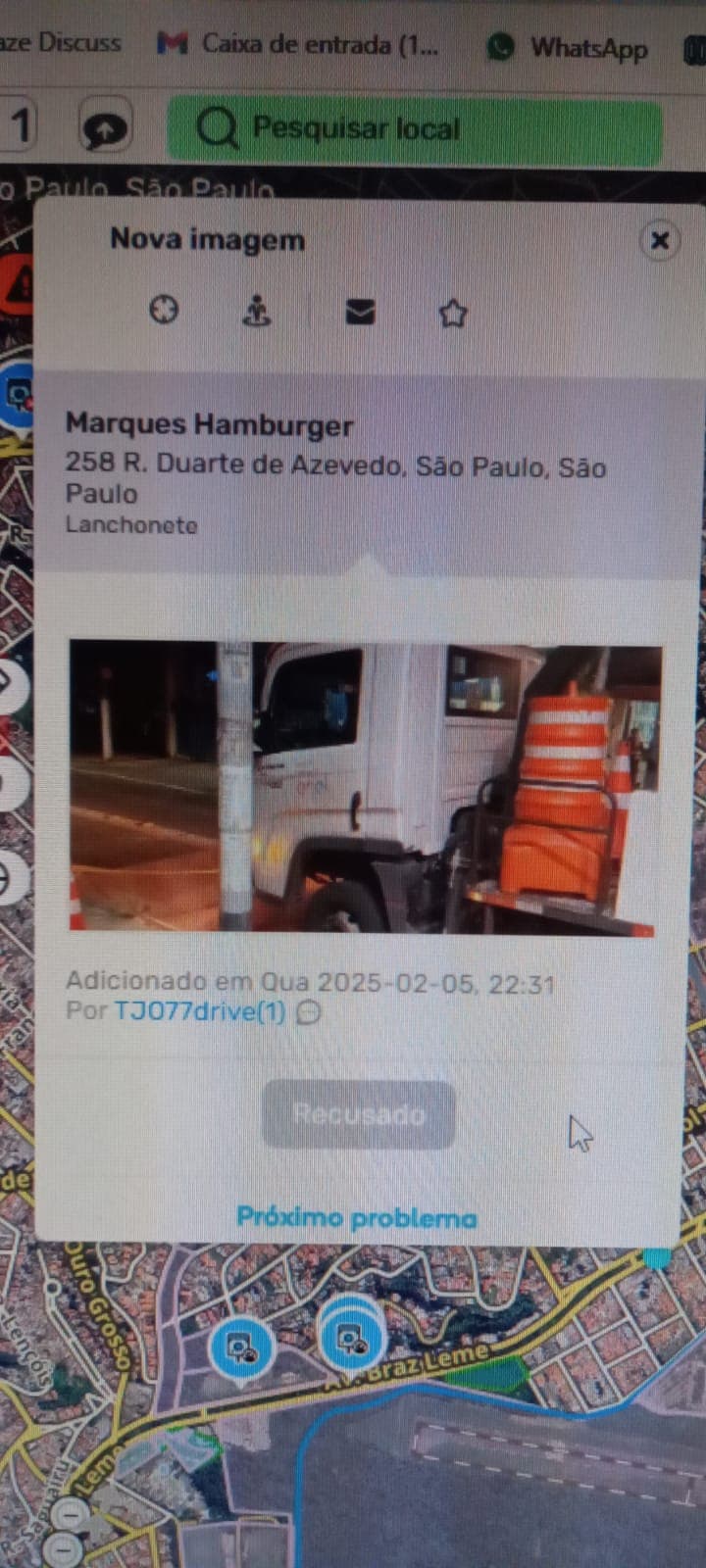706x1568 pixels.
Task: Tap the star icon in the panel
Action: tap(452, 314)
